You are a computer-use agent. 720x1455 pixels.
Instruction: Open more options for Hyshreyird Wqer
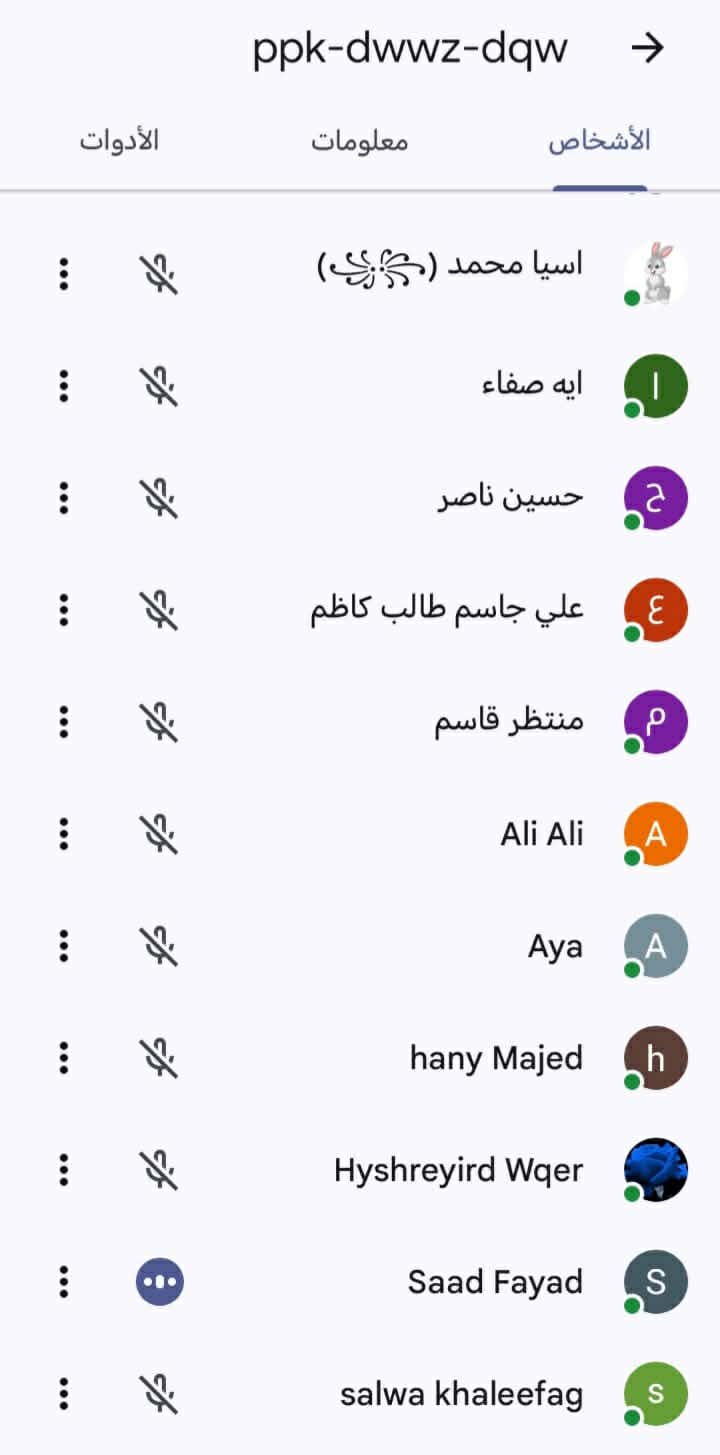[x=64, y=1170]
